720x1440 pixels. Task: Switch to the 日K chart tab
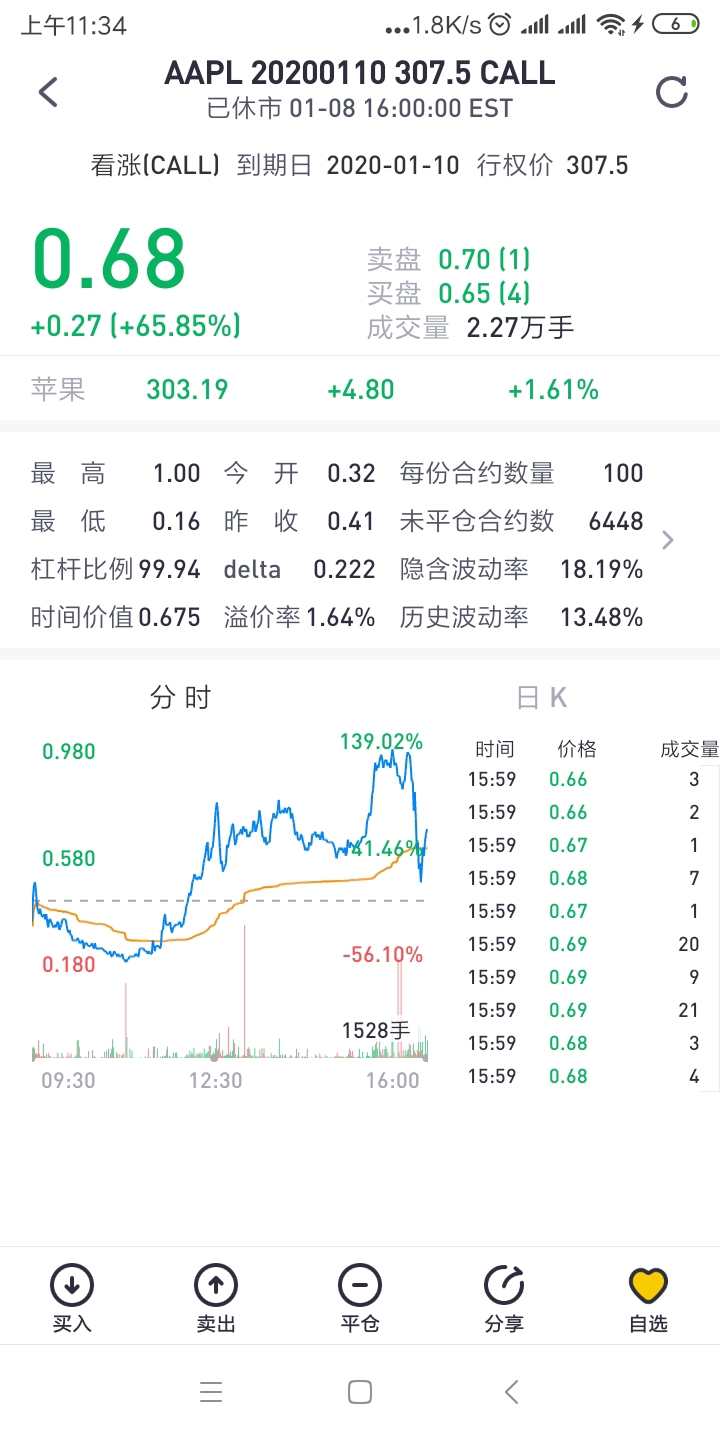click(542, 697)
